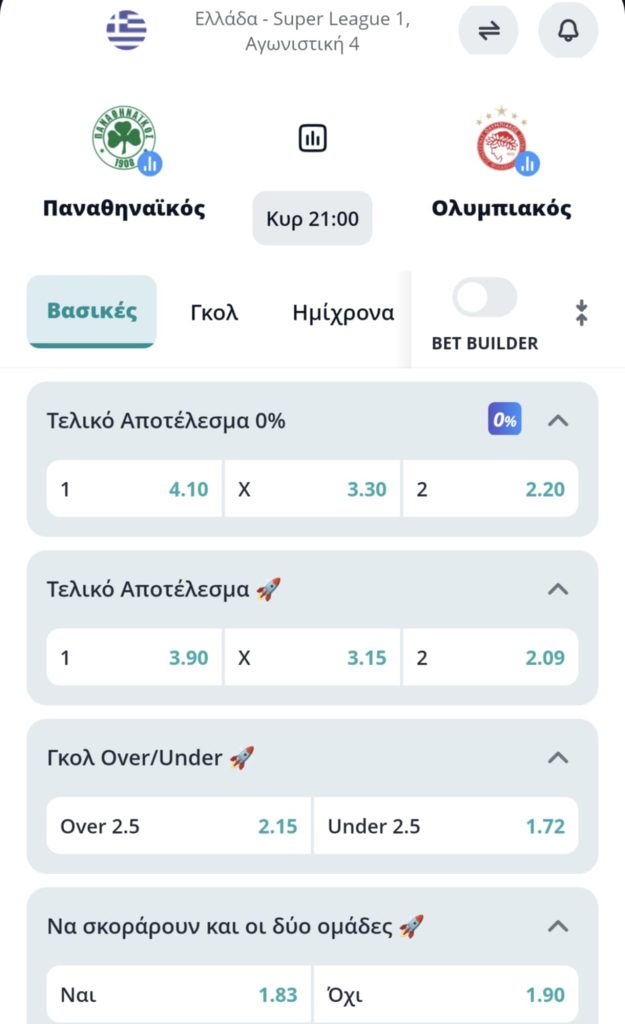Open match statistics chart icon

click(313, 138)
